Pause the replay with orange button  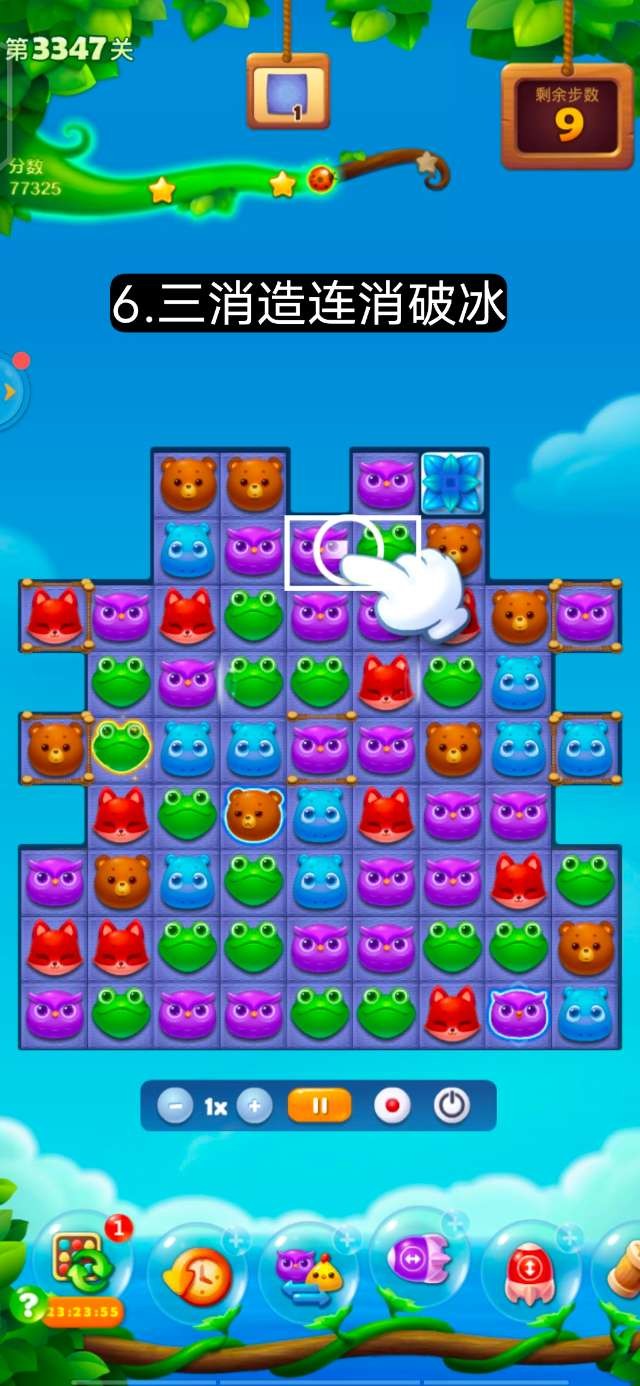320,1106
